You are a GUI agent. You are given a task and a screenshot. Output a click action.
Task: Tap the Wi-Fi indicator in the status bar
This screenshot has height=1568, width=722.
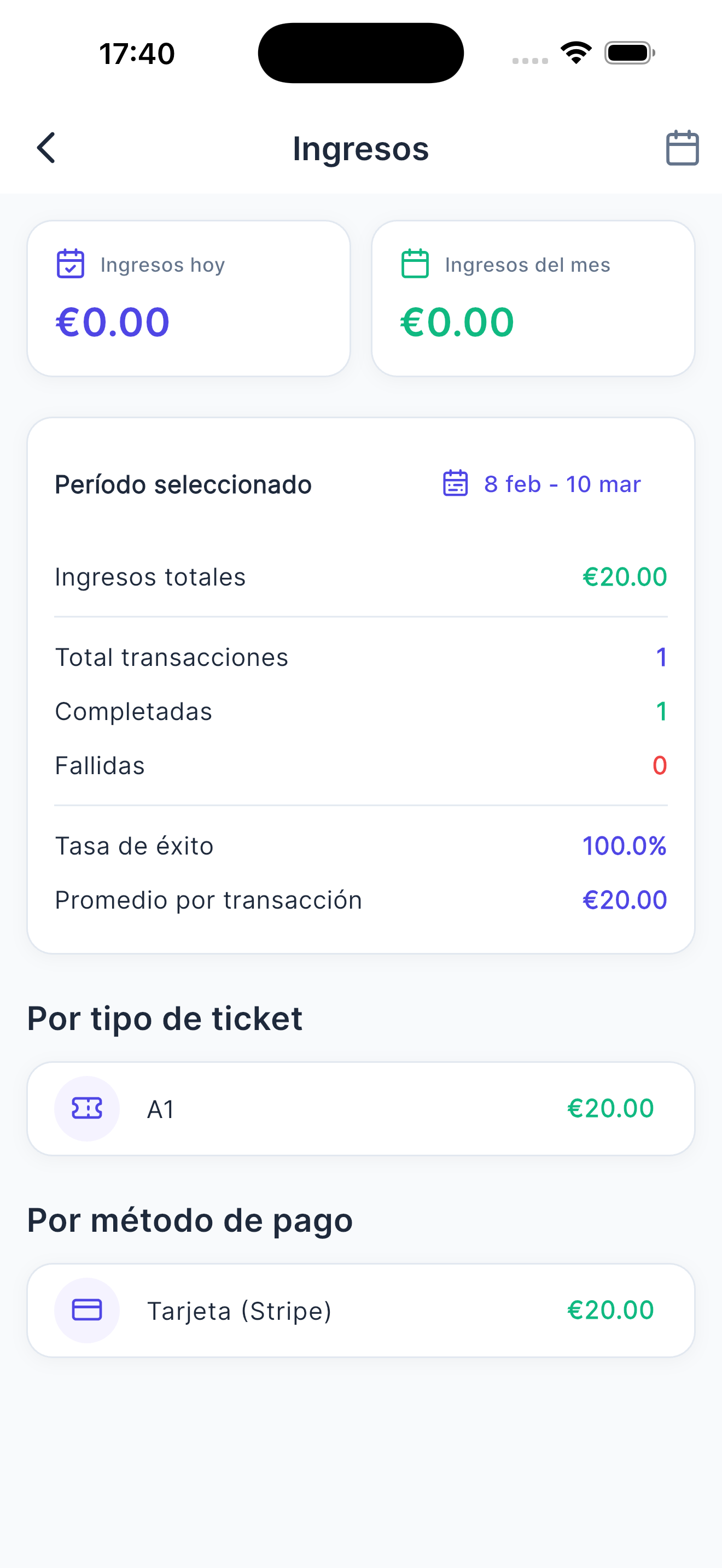pyautogui.click(x=576, y=53)
